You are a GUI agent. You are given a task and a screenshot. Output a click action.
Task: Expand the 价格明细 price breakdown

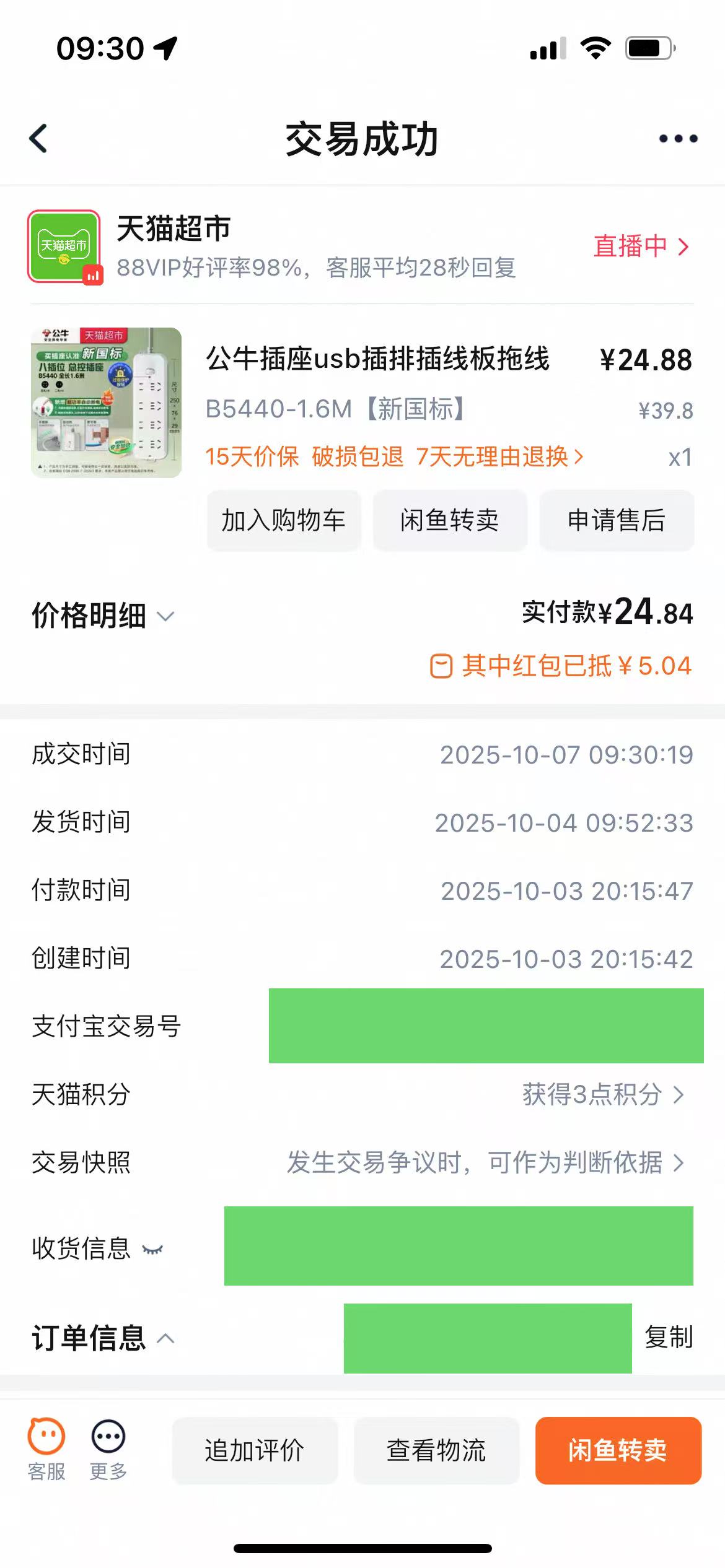point(103,616)
